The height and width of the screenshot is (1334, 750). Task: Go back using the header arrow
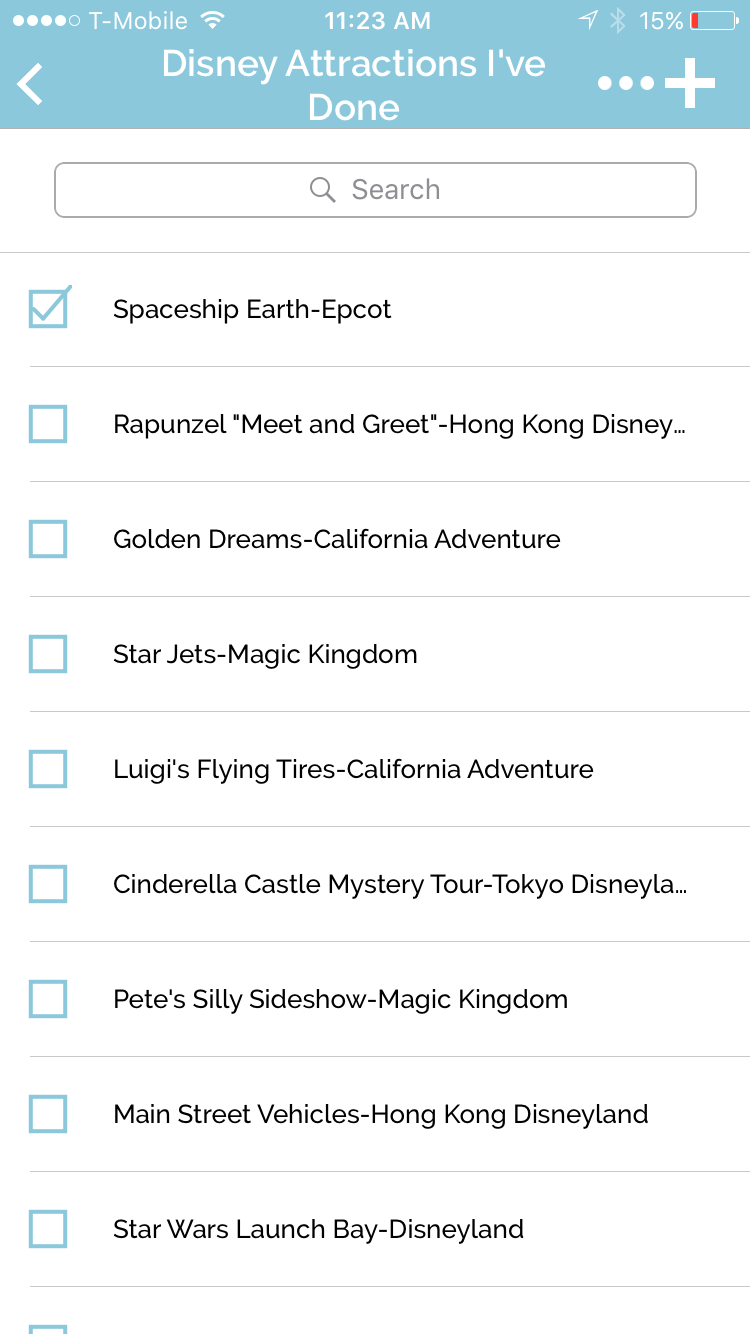[31, 84]
